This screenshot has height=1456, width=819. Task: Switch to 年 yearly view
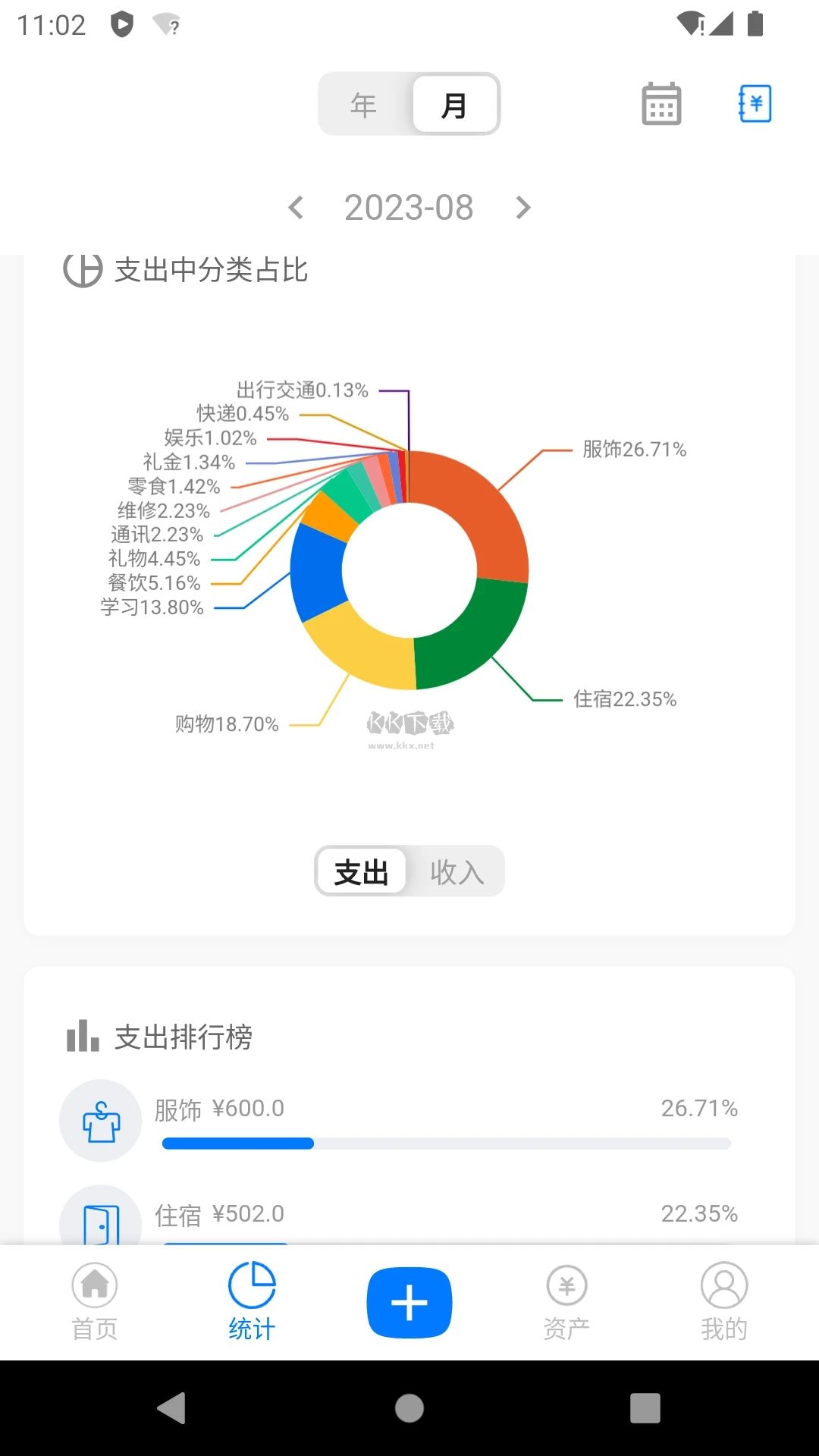pyautogui.click(x=362, y=104)
